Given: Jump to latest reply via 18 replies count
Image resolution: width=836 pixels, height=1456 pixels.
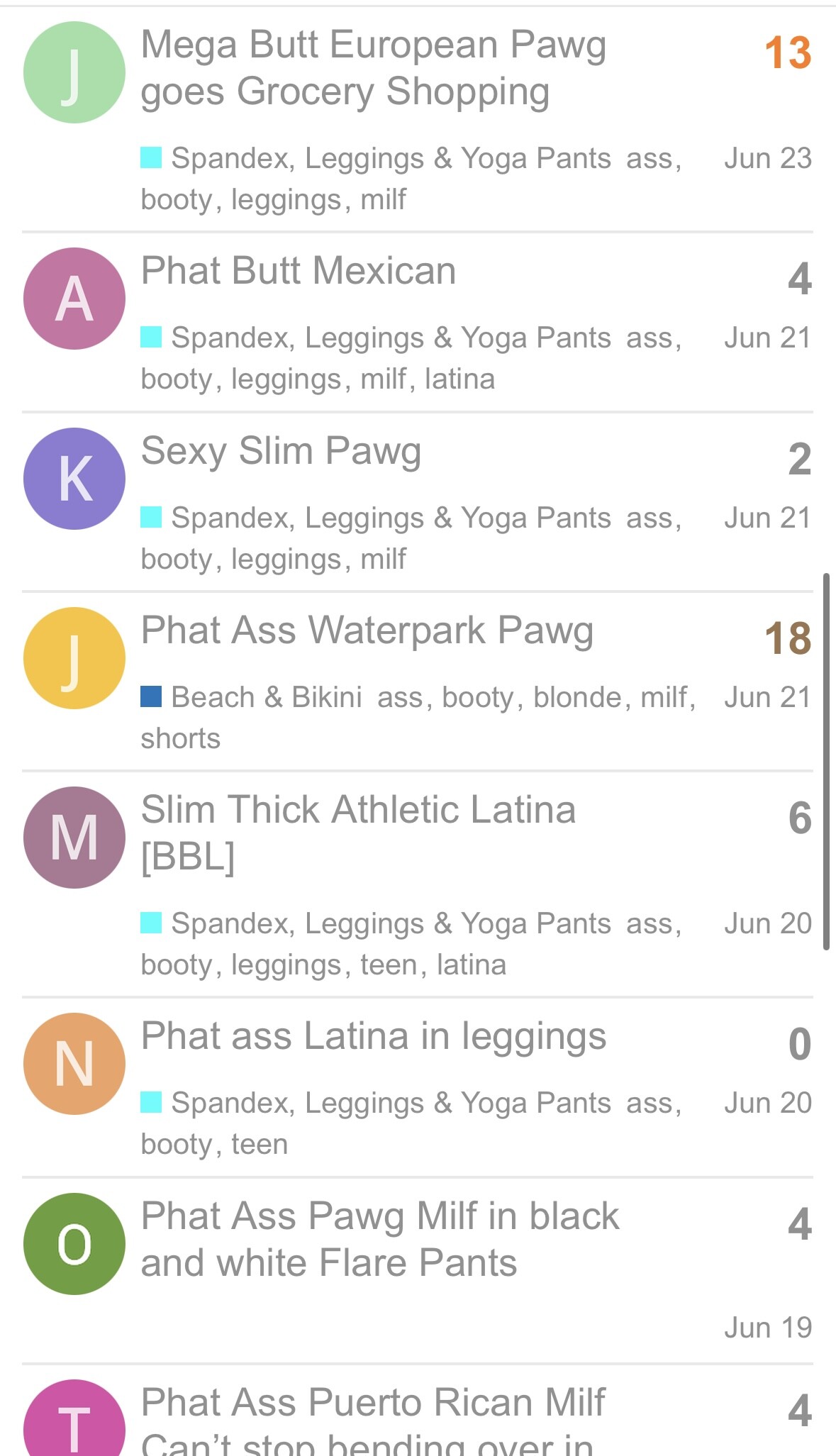Looking at the screenshot, I should click(x=788, y=638).
